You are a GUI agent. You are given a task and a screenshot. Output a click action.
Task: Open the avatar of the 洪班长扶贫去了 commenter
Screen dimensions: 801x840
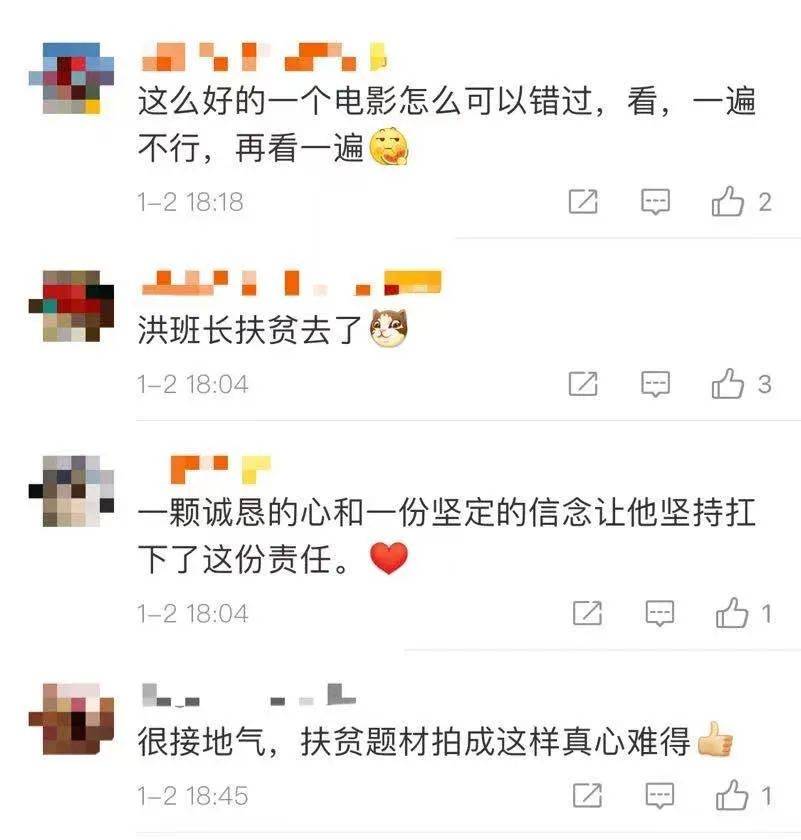click(x=70, y=305)
